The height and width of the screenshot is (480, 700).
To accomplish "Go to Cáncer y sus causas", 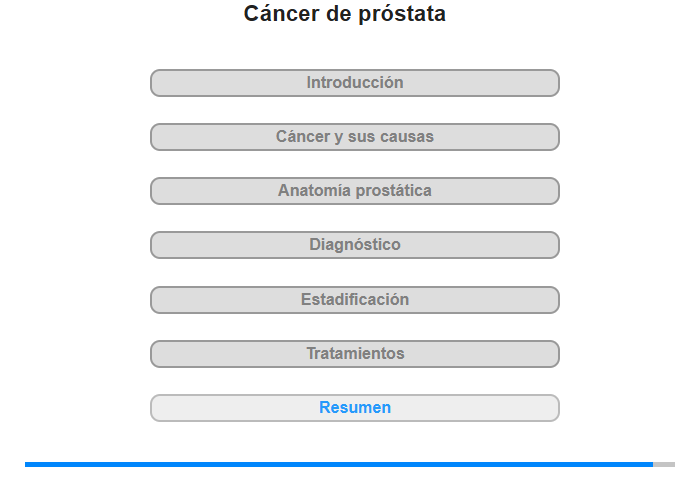I will (355, 137).
